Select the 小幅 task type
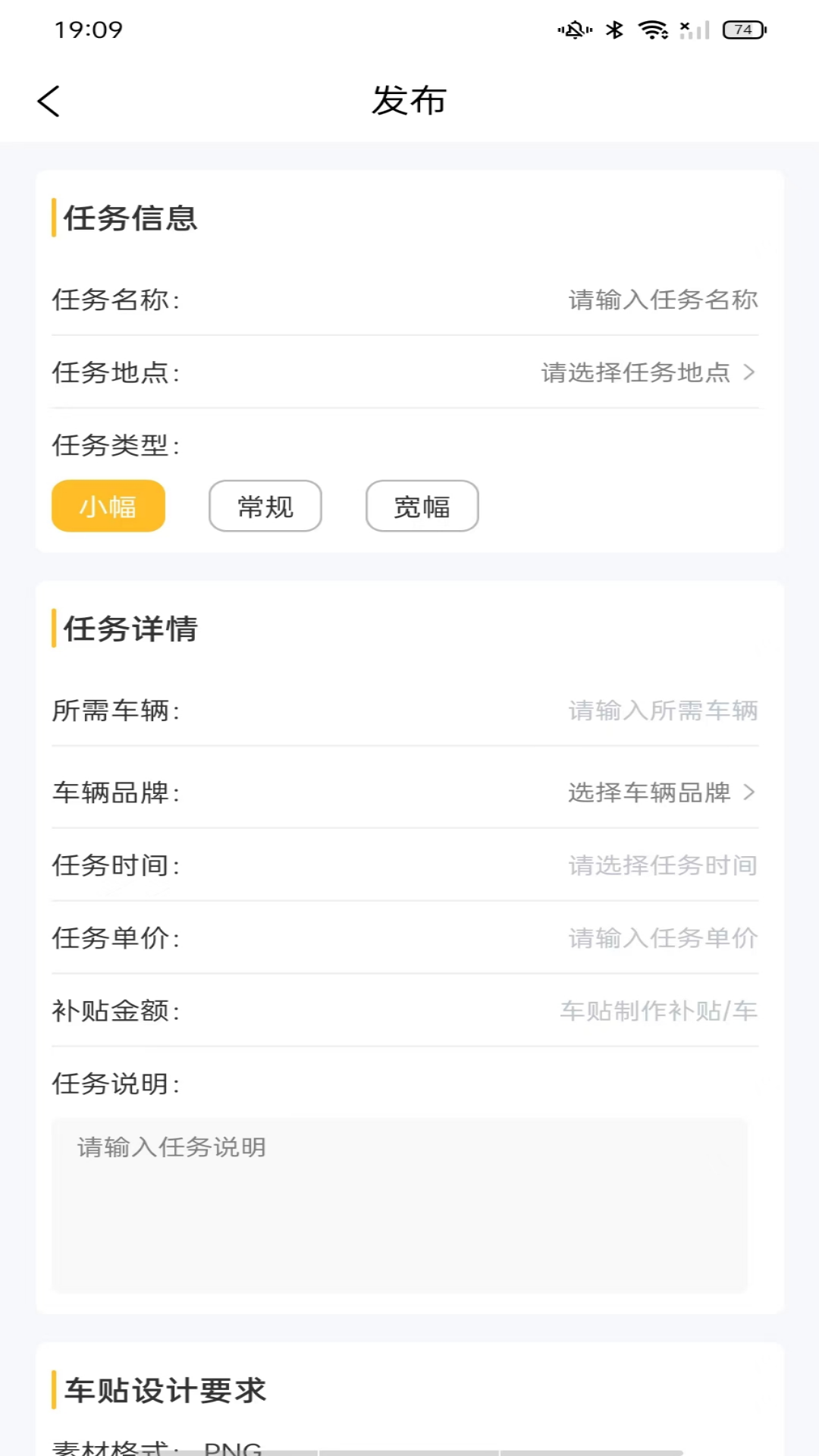 click(108, 506)
